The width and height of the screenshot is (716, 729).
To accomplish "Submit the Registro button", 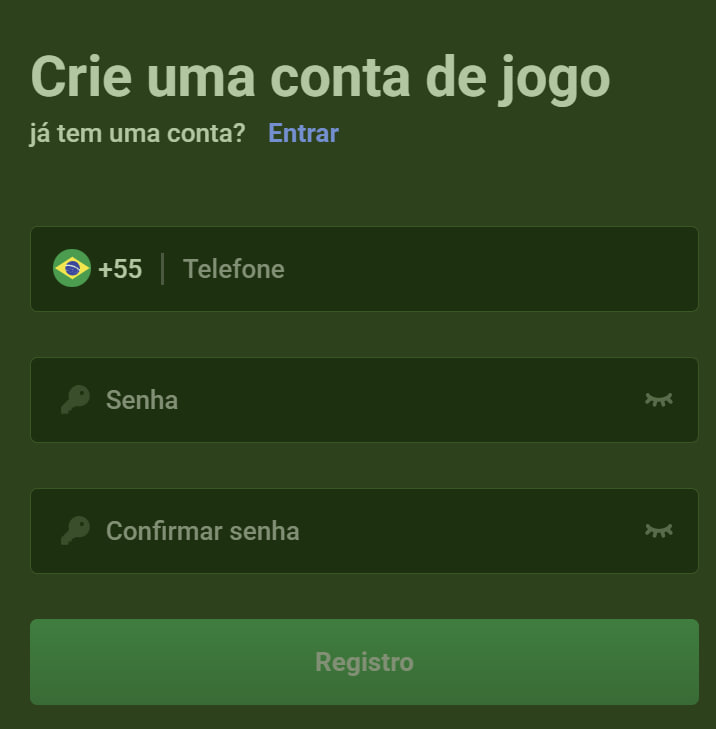I will pyautogui.click(x=364, y=662).
